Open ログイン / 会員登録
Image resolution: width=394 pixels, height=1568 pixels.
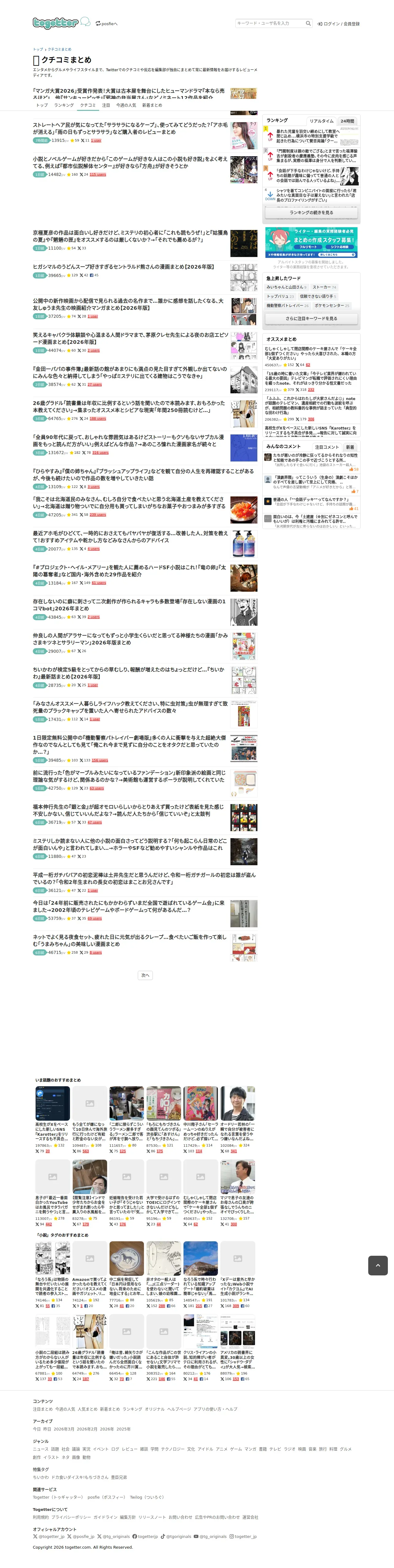[x=339, y=24]
